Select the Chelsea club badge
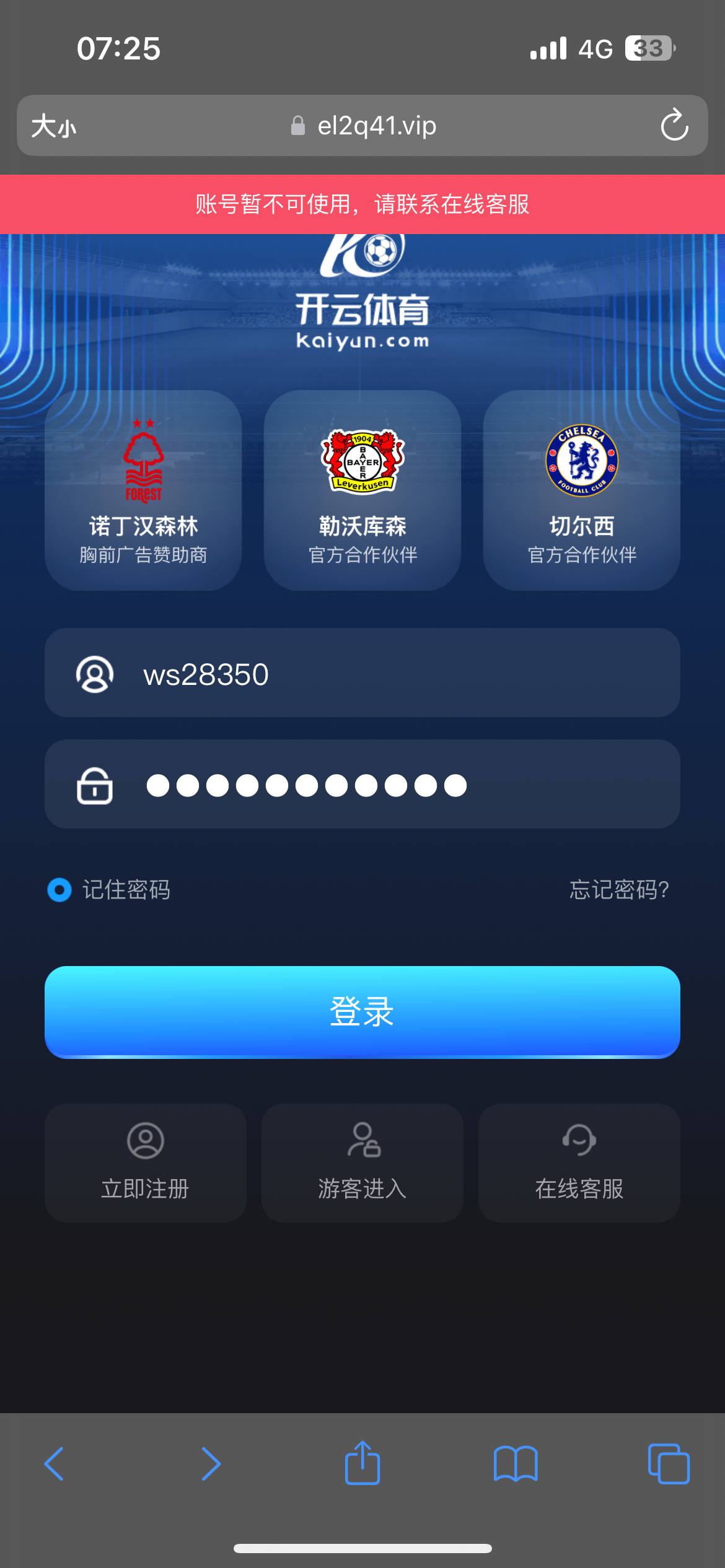The image size is (725, 1568). pos(580,460)
